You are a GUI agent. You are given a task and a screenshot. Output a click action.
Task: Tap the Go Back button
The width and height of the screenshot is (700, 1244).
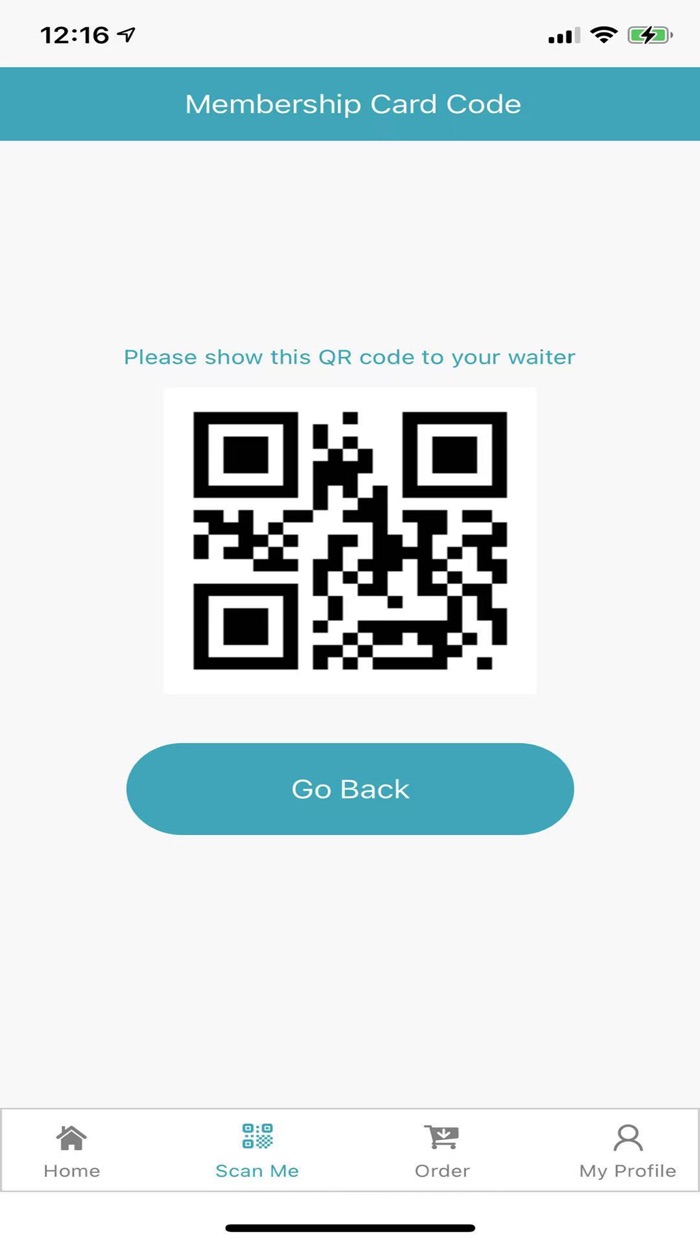tap(350, 789)
